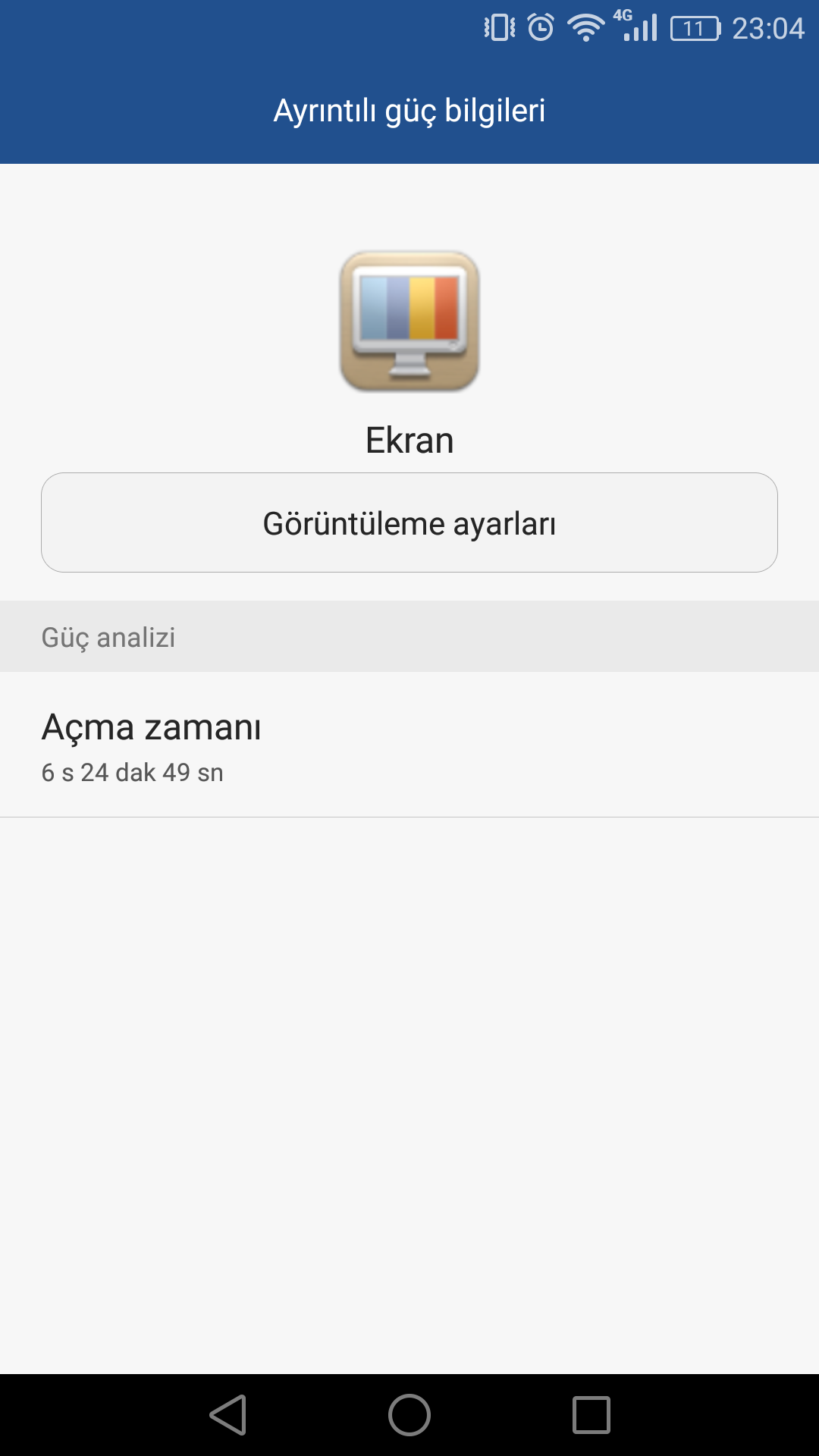The height and width of the screenshot is (1456, 819).
Task: Open Görüntüleme ayarları button
Action: click(x=409, y=522)
